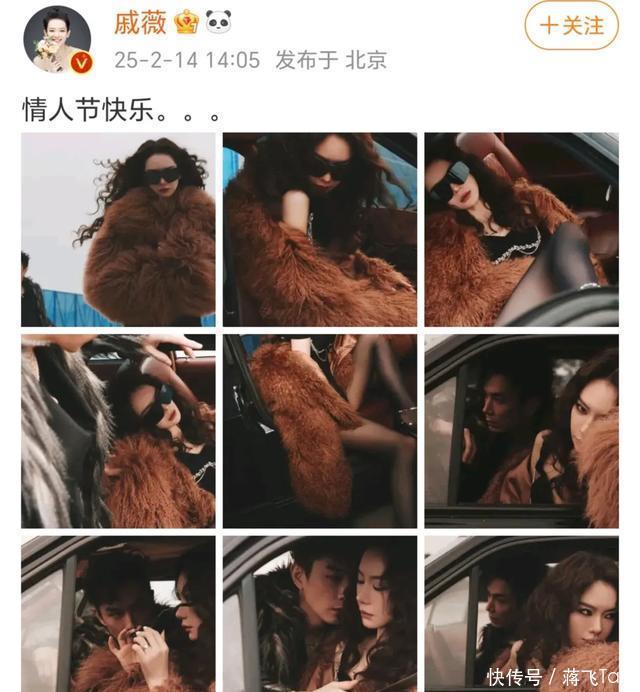View photo showing only stockinged legs and fur
Viewport: 640px width, 692px height.
(x=319, y=430)
